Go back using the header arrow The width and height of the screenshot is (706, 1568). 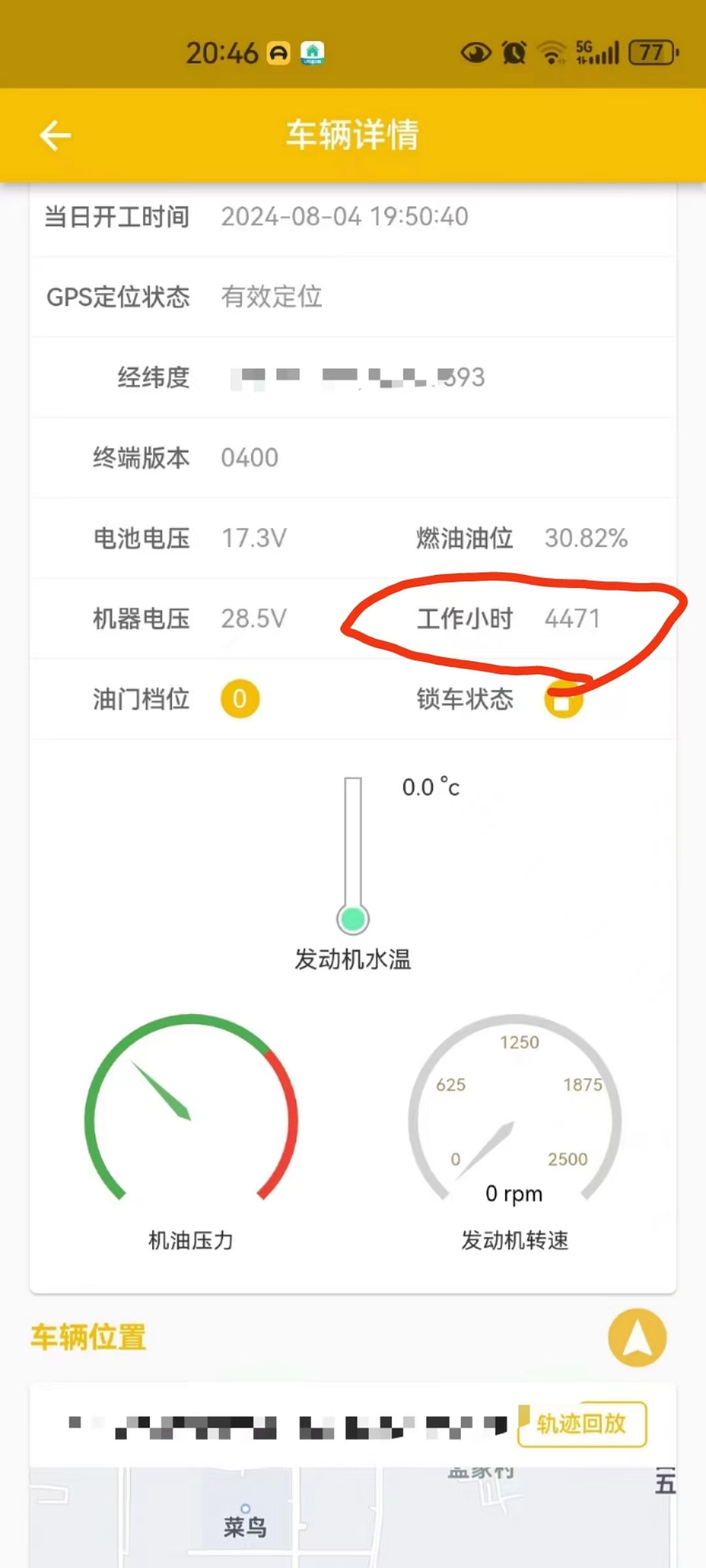55,135
